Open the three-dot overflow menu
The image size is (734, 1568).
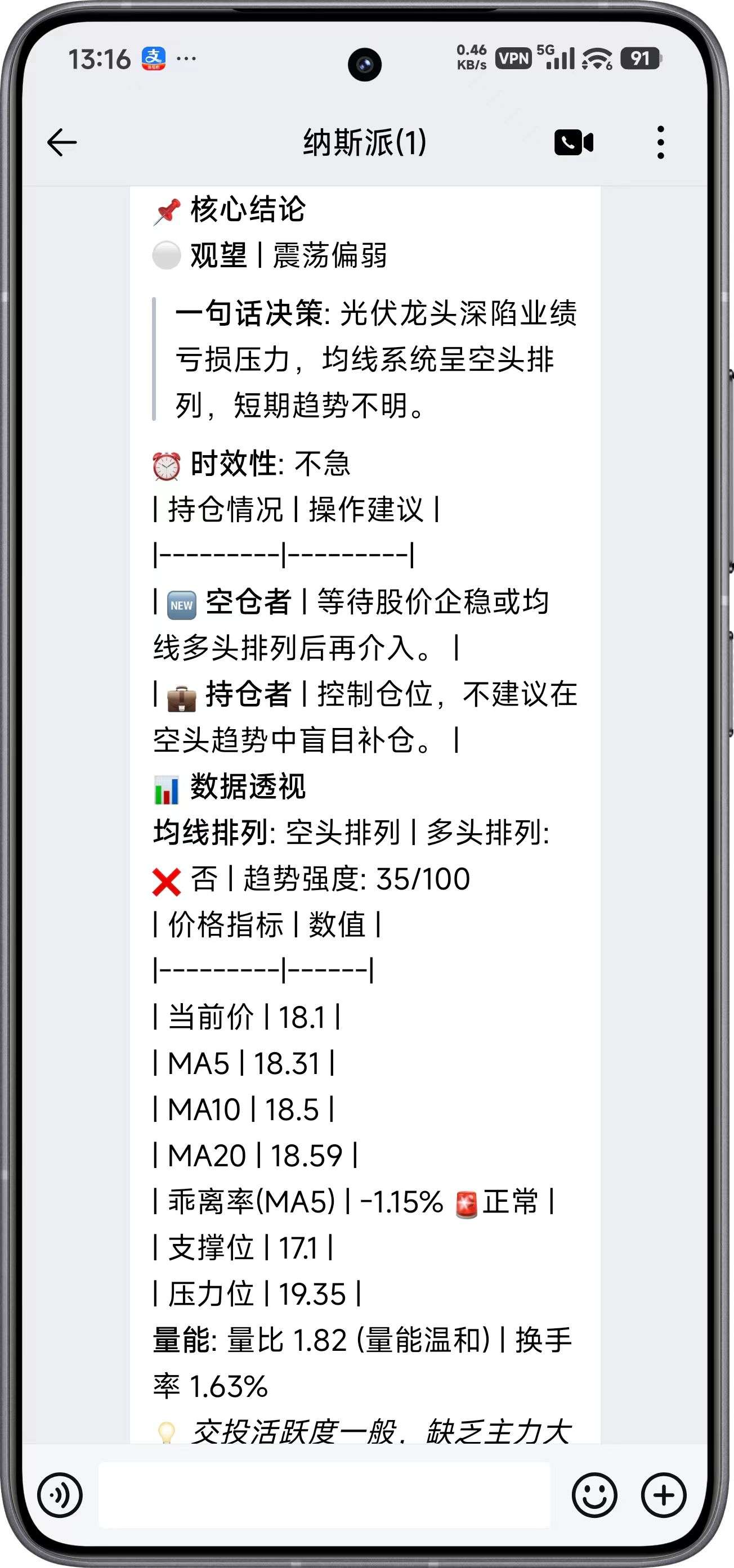(x=660, y=143)
